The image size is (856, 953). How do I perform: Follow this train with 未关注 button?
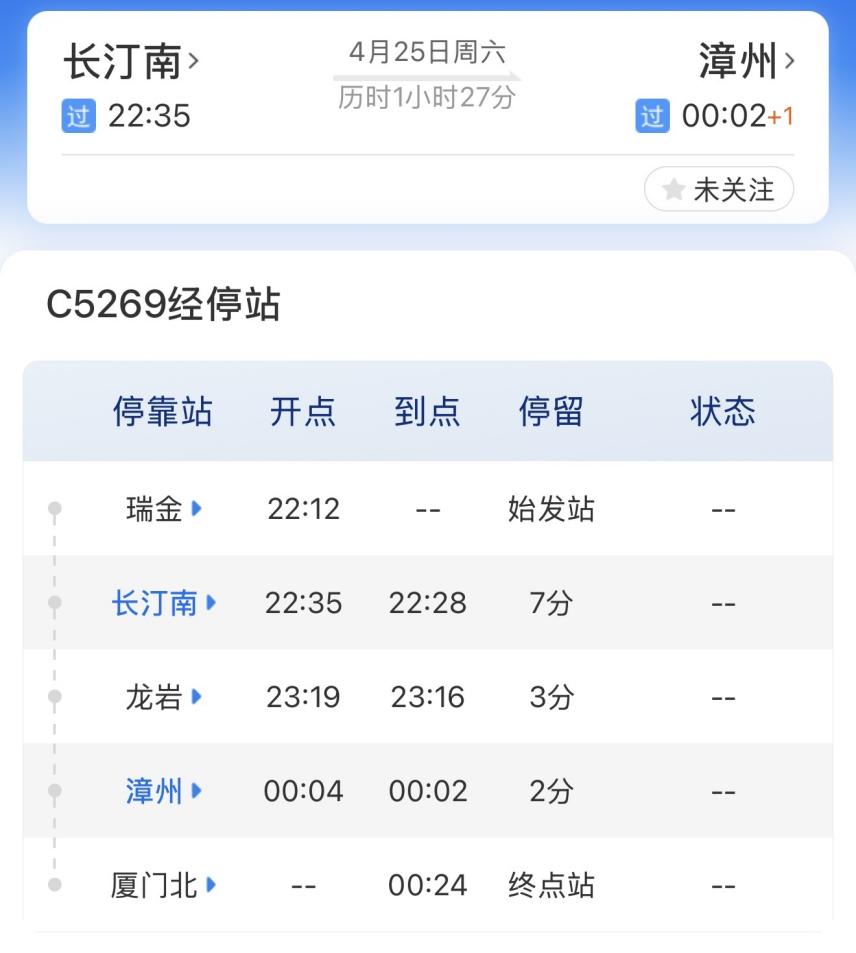[x=719, y=189]
